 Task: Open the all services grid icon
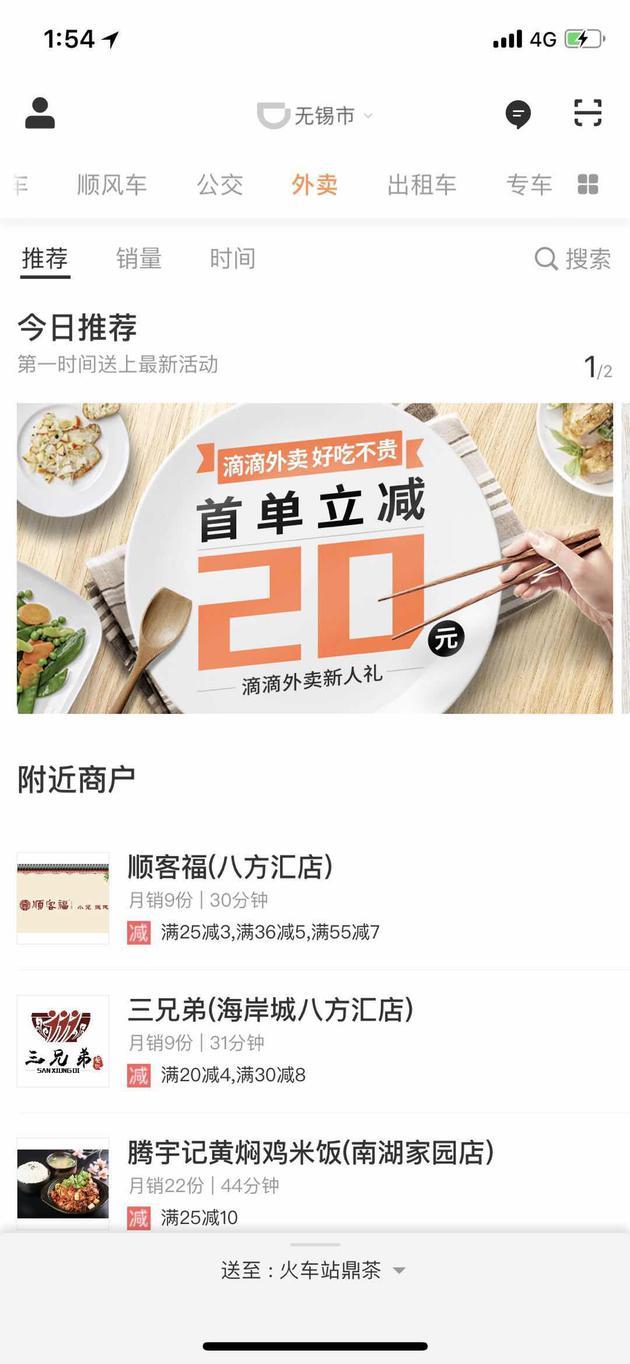588,185
